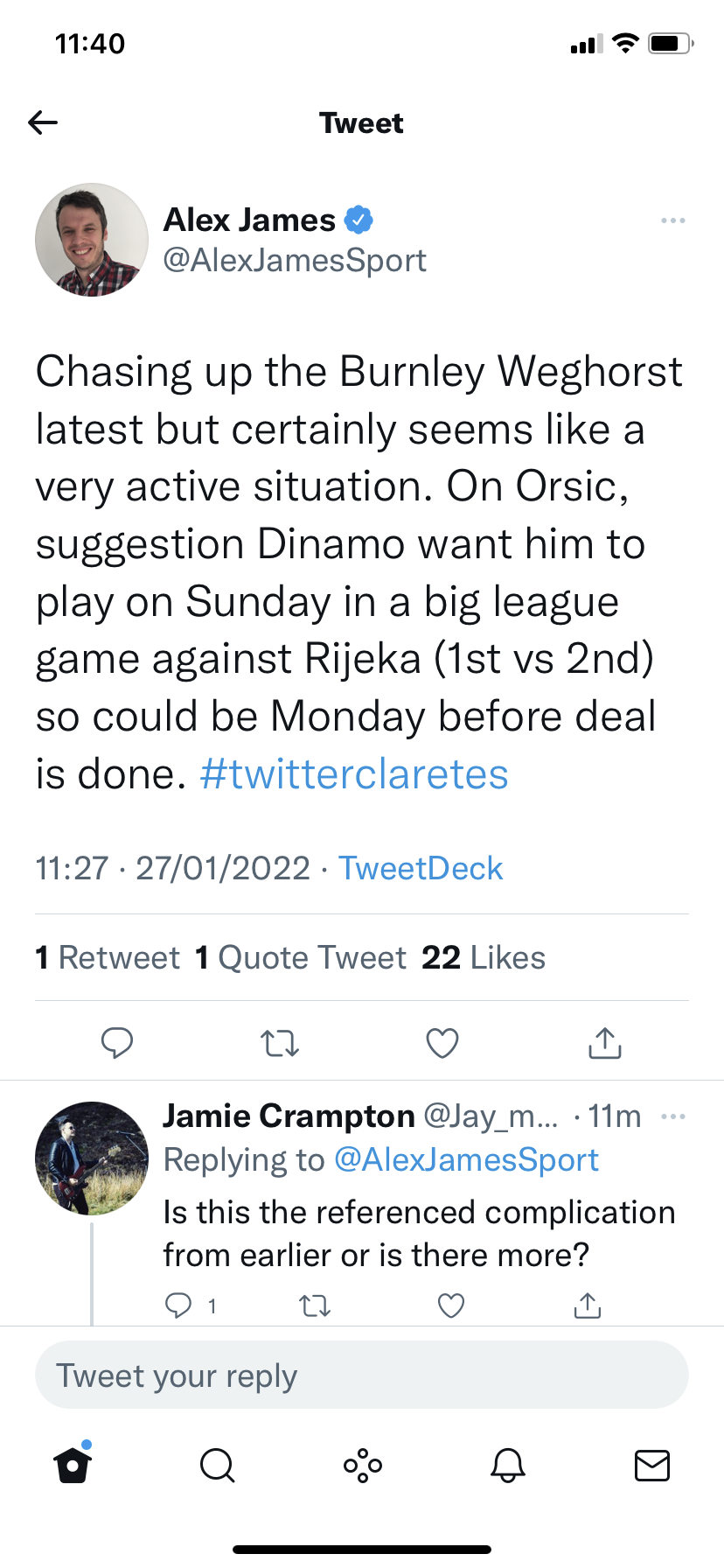
Task: Like Alex James's tweet
Action: click(x=442, y=1043)
